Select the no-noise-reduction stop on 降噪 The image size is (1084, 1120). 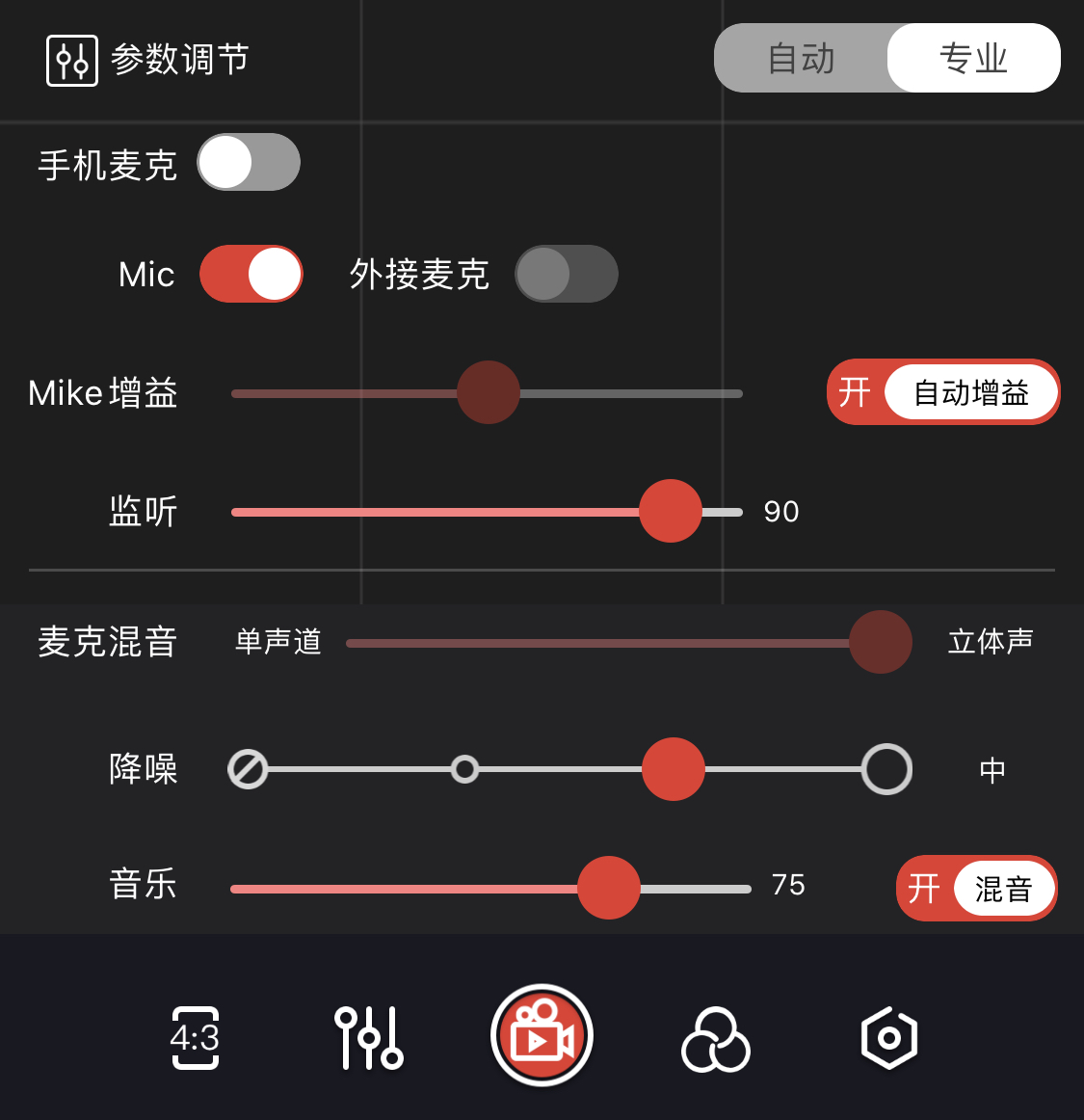click(x=249, y=770)
